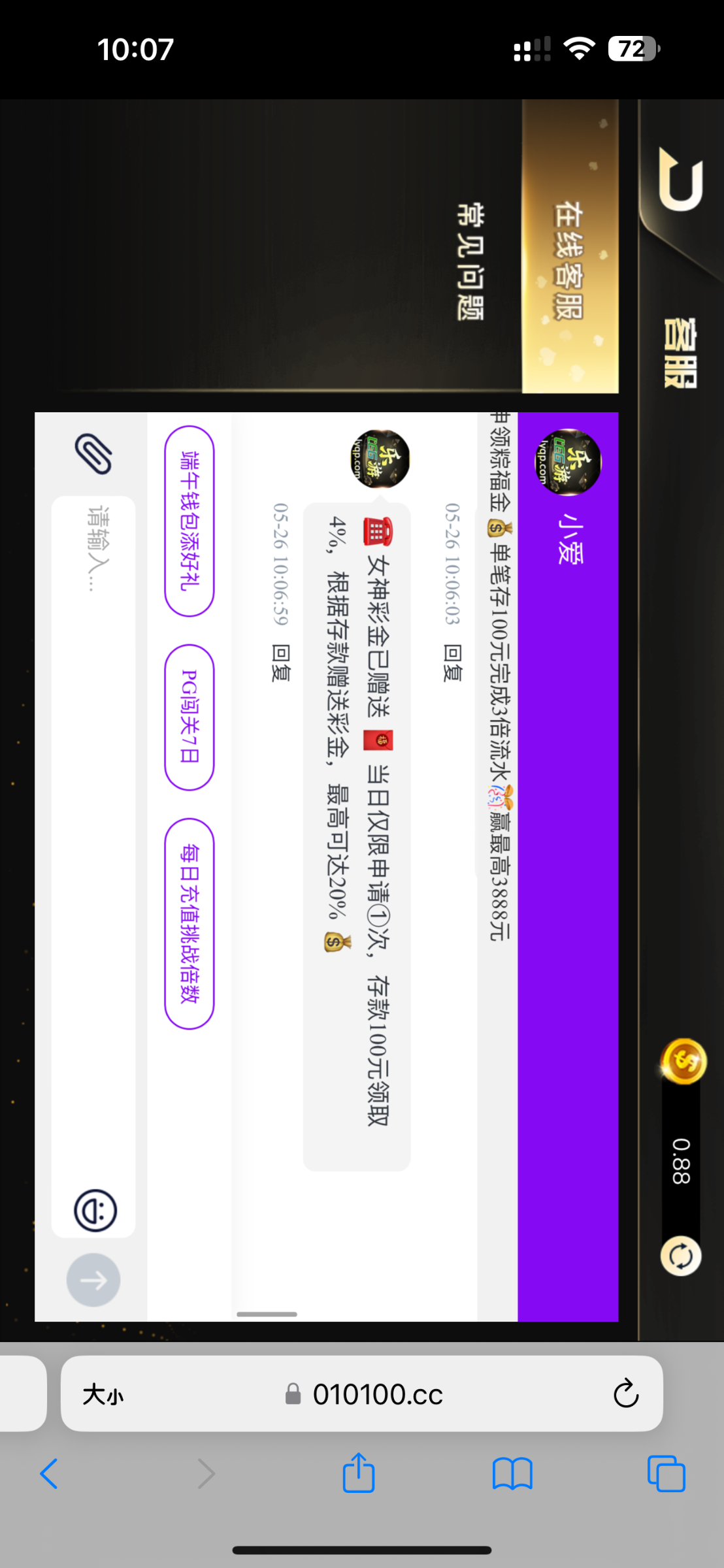Reply to the 10:06:59 message
The height and width of the screenshot is (1568, 724).
click(x=281, y=663)
